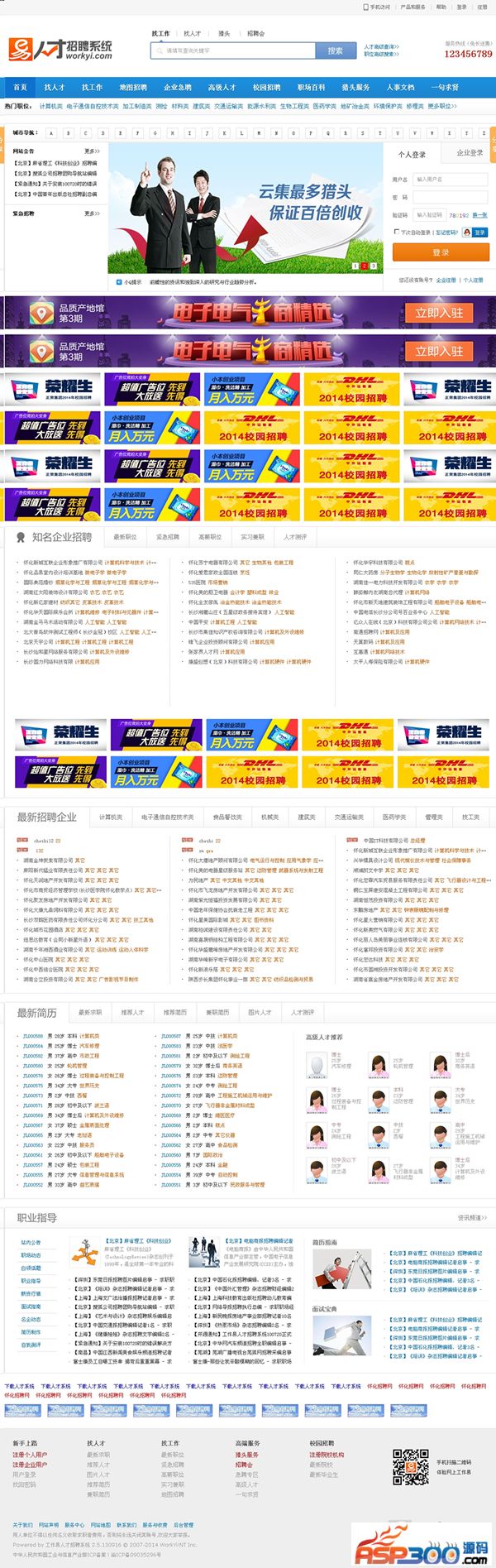This screenshot has width=496, height=1568.
Task: Hit the blue 搜索 search button
Action: 335,50
